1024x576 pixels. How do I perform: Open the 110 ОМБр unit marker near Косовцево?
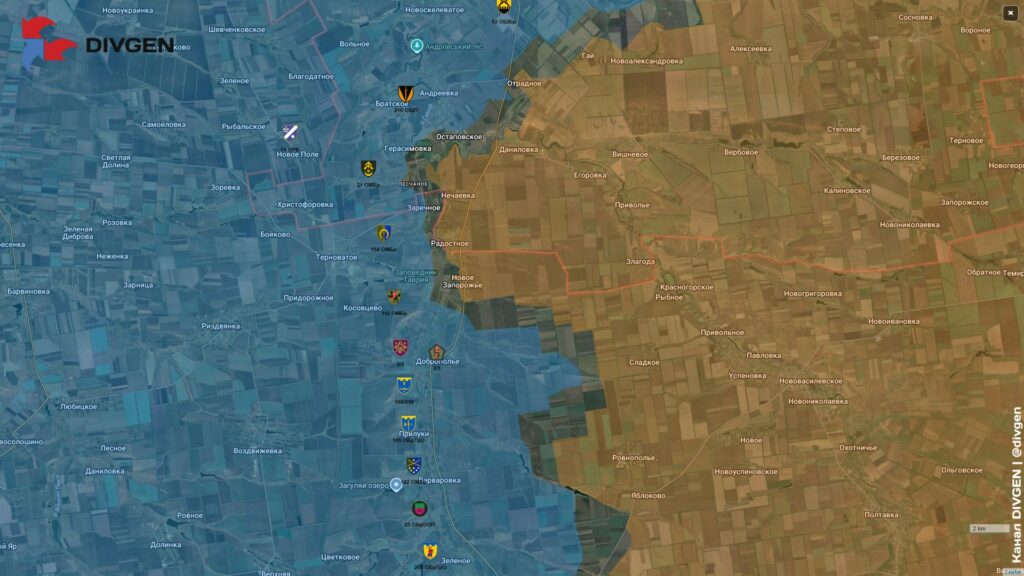tap(394, 297)
